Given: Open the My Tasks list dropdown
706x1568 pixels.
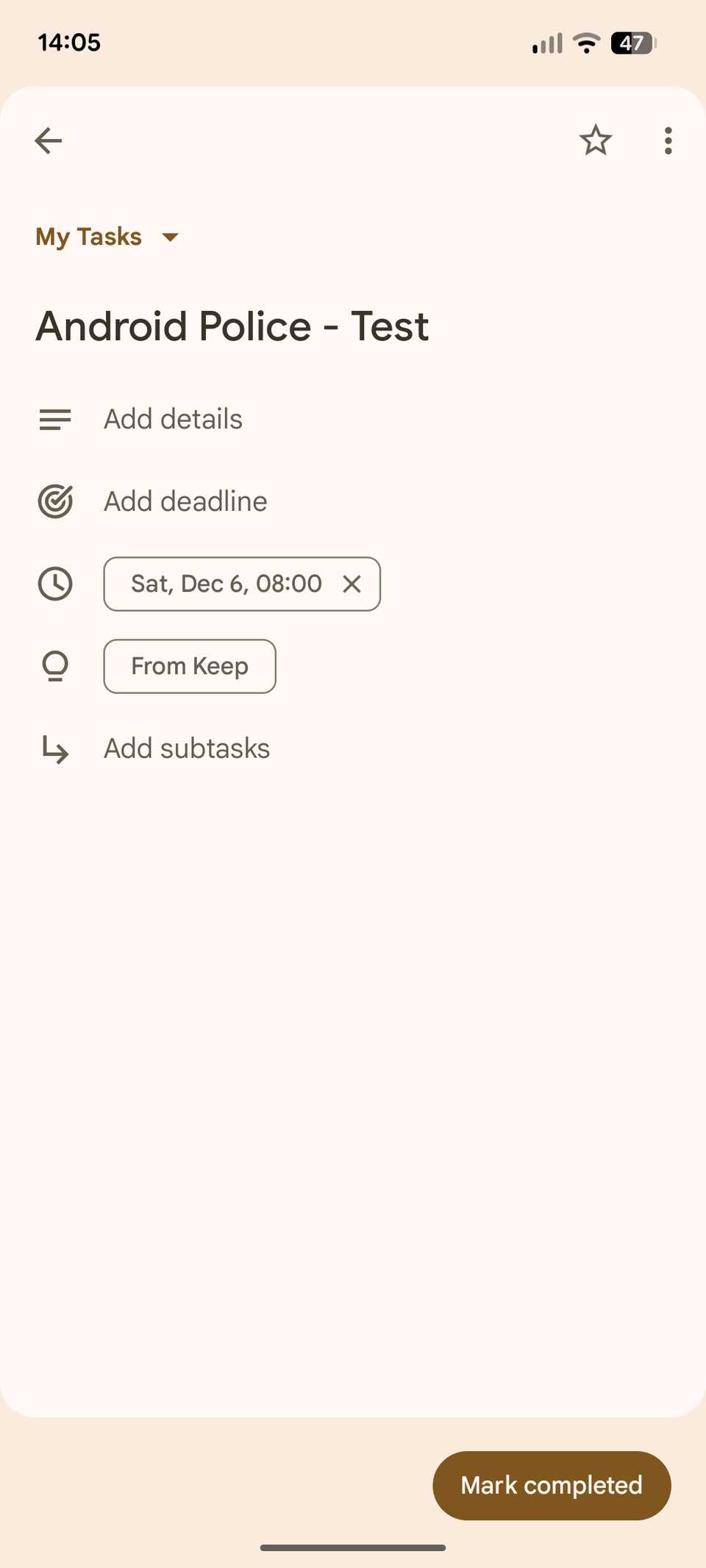Looking at the screenshot, I should (107, 236).
